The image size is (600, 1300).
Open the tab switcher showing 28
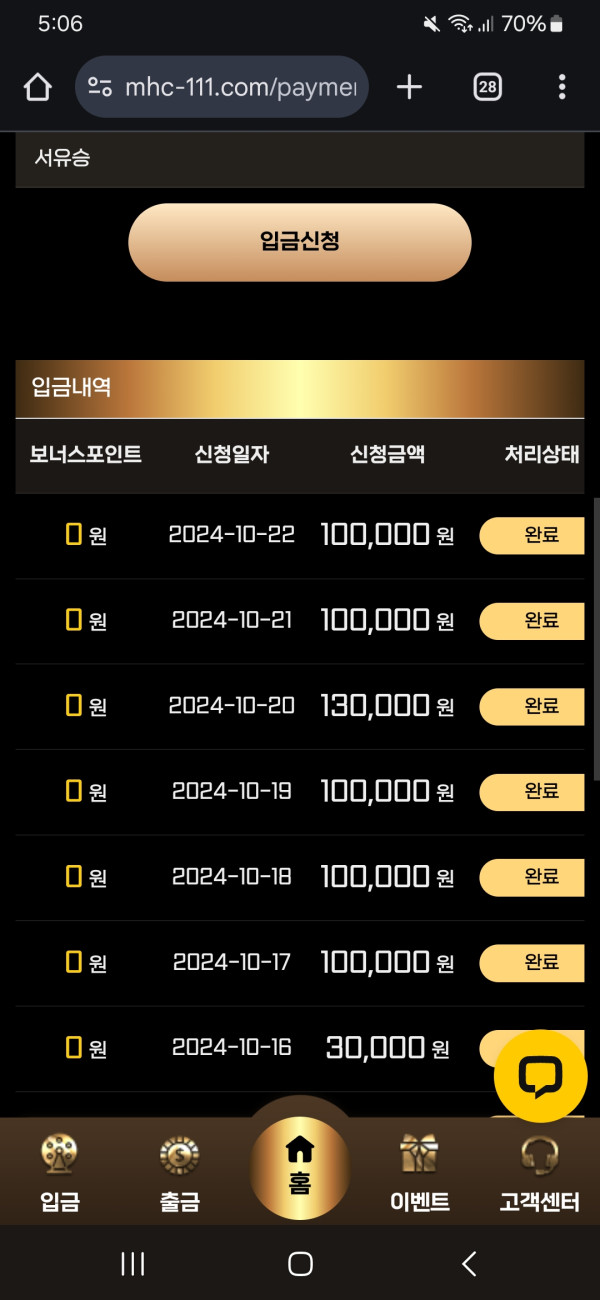point(487,88)
